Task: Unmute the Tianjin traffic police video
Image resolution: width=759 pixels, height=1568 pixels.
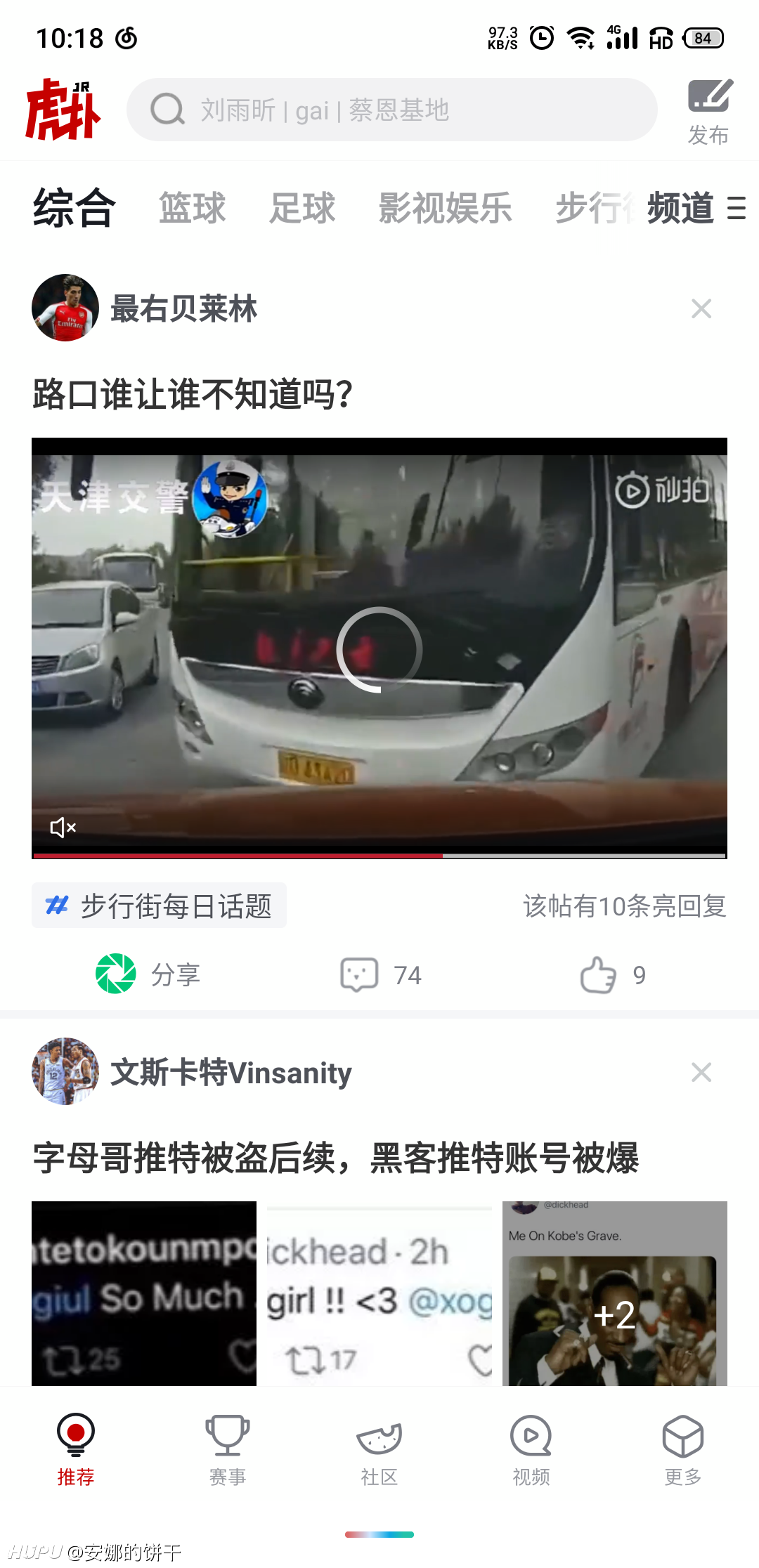Action: tap(63, 828)
